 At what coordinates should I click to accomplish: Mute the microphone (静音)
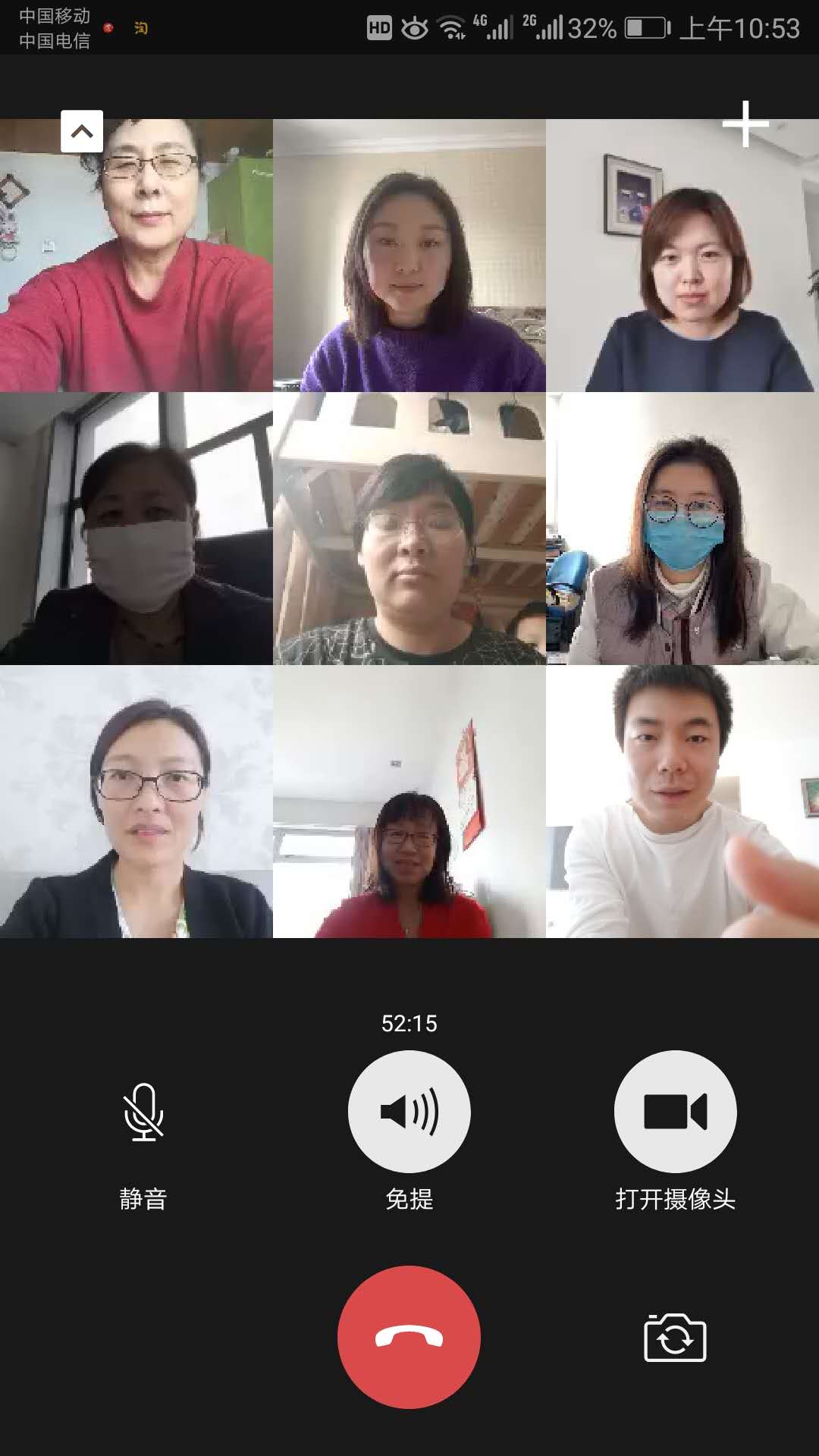143,1112
